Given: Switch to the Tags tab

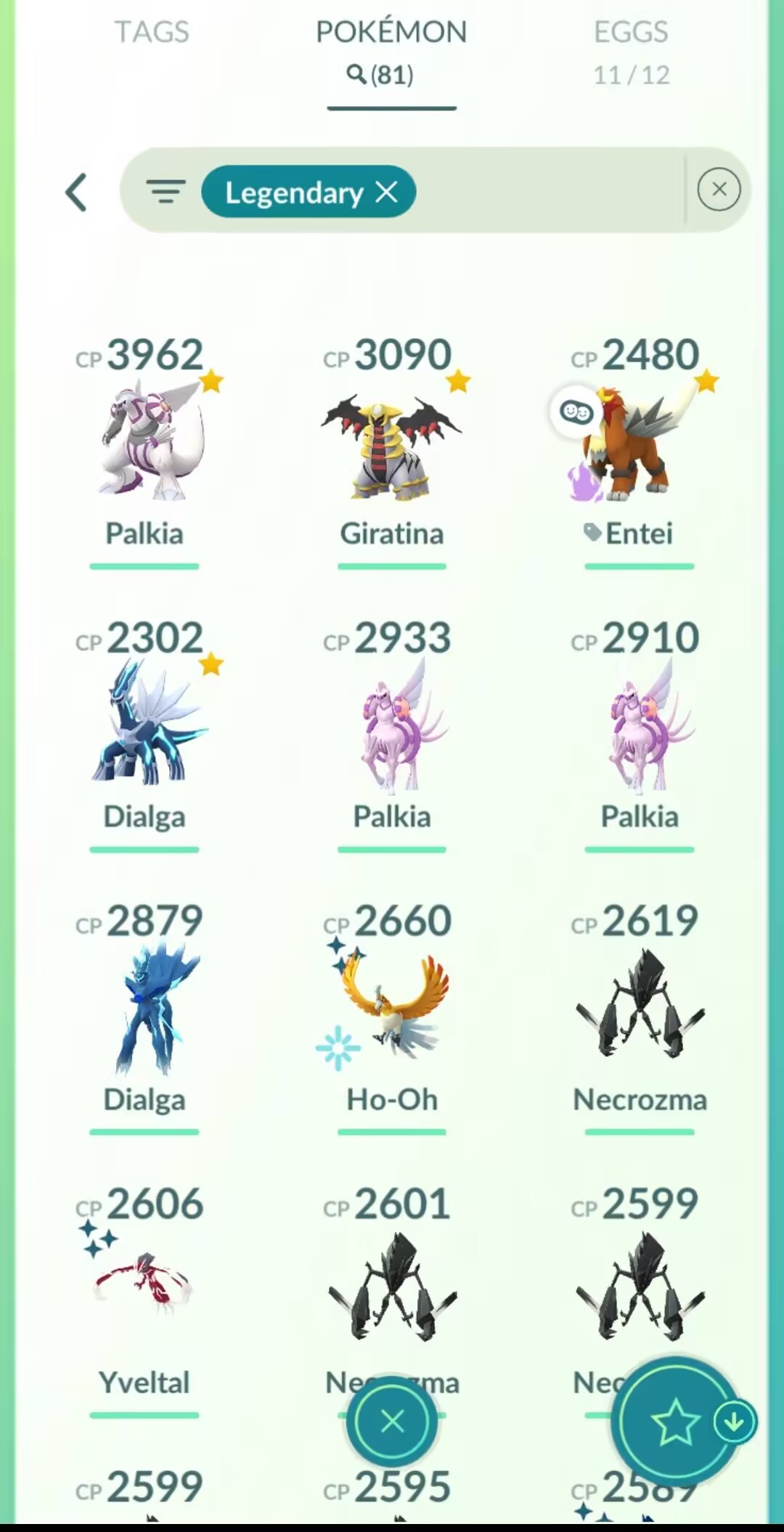Looking at the screenshot, I should tap(152, 33).
